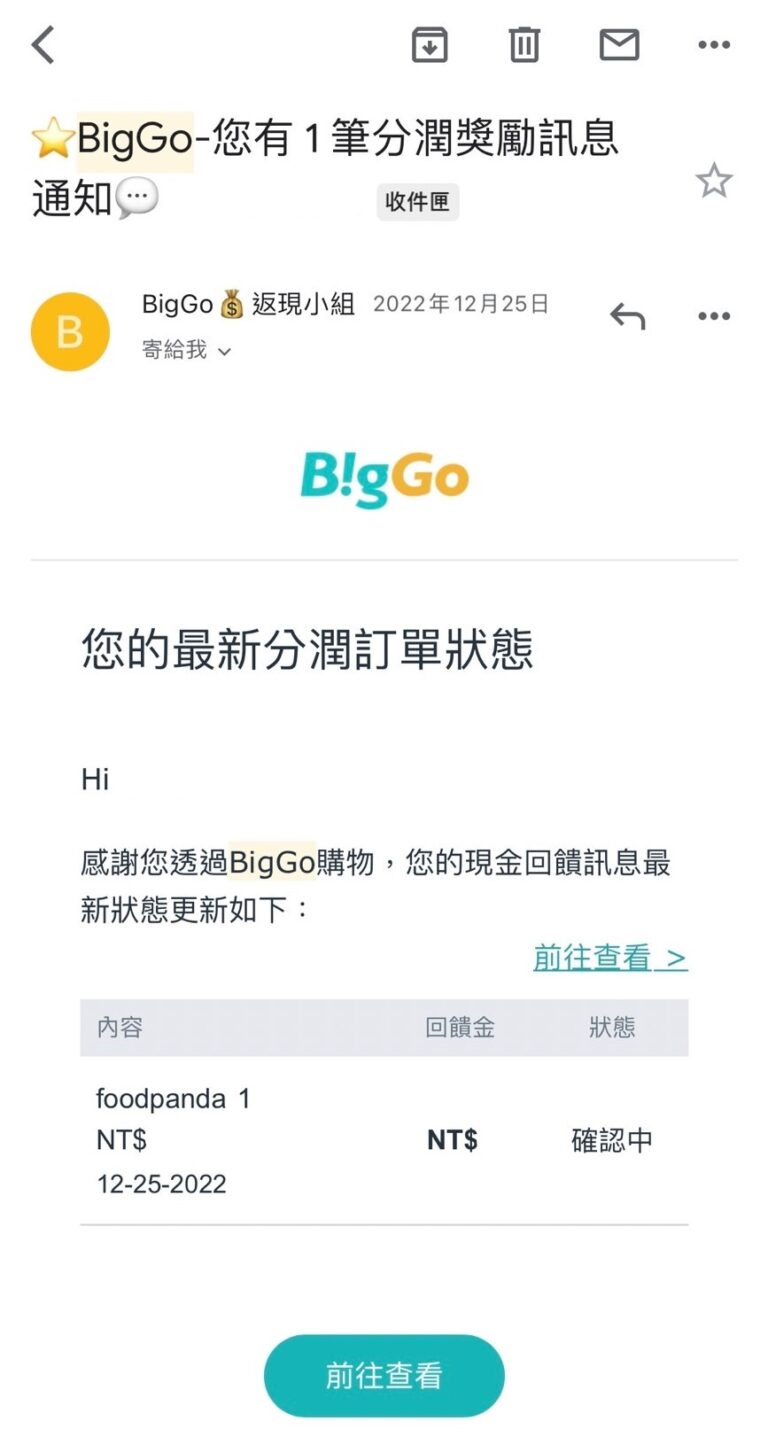Open the message-level three-dot menu
The width and height of the screenshot is (768, 1452).
(x=714, y=316)
